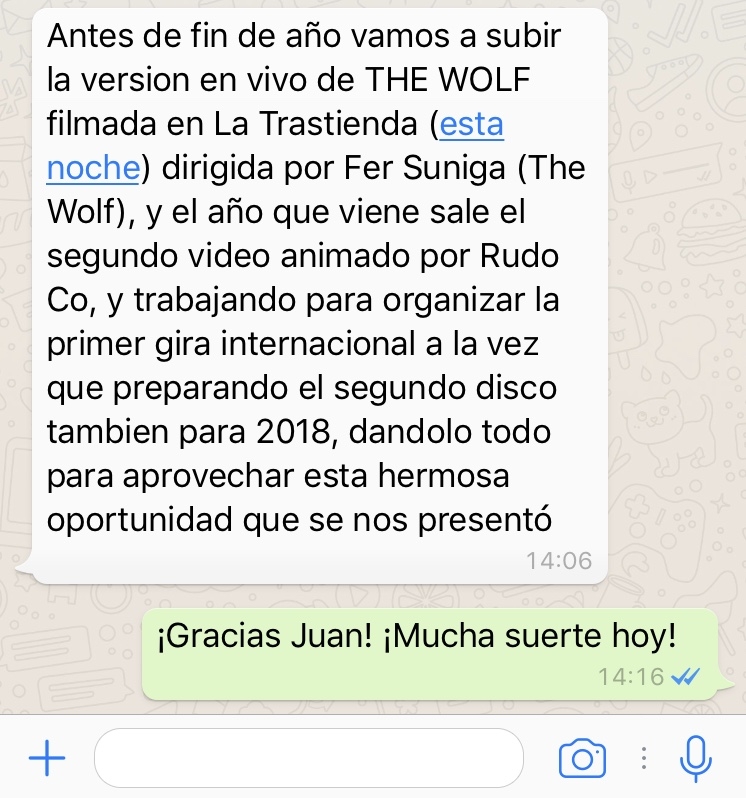
Task: Tap the plus icon to attach a file
Action: point(46,759)
